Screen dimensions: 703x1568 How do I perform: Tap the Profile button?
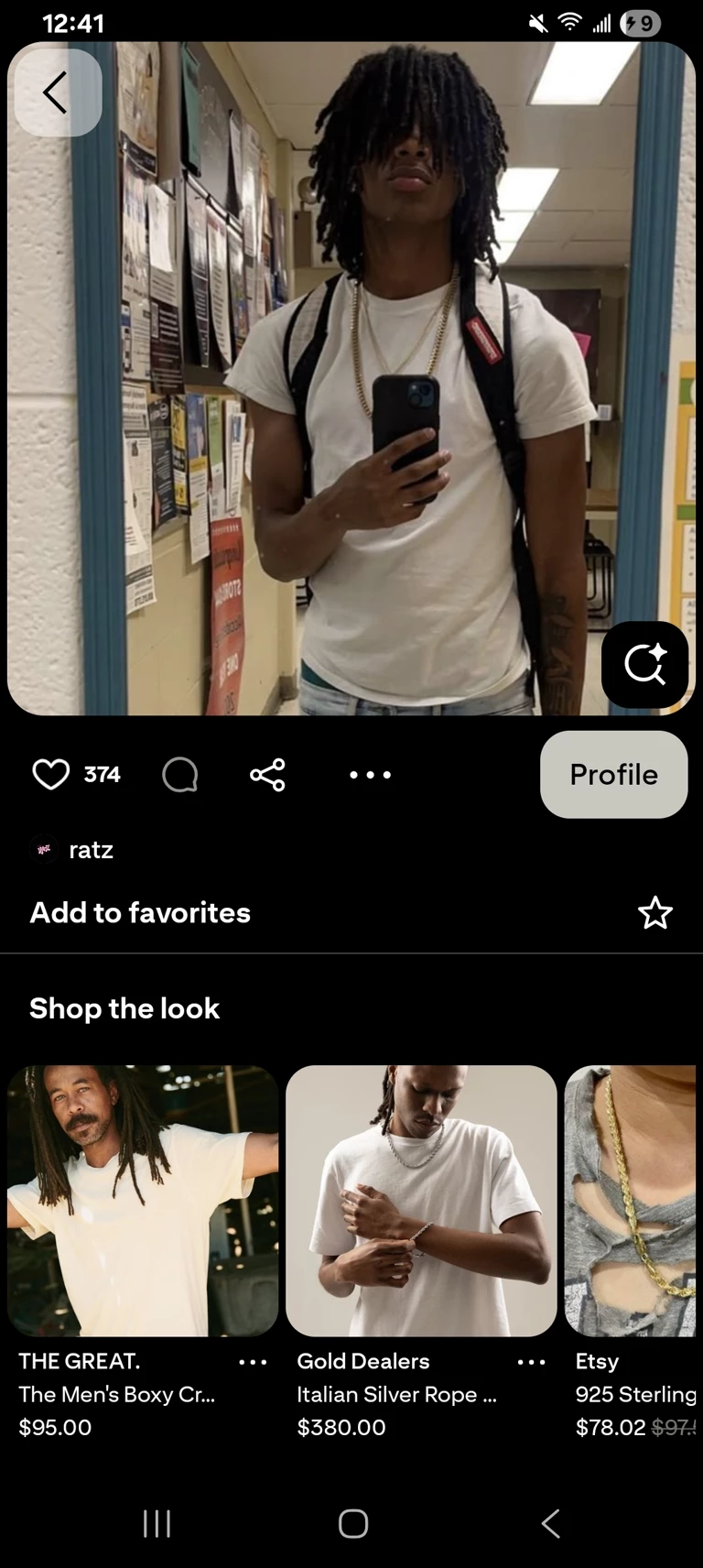[x=613, y=775]
